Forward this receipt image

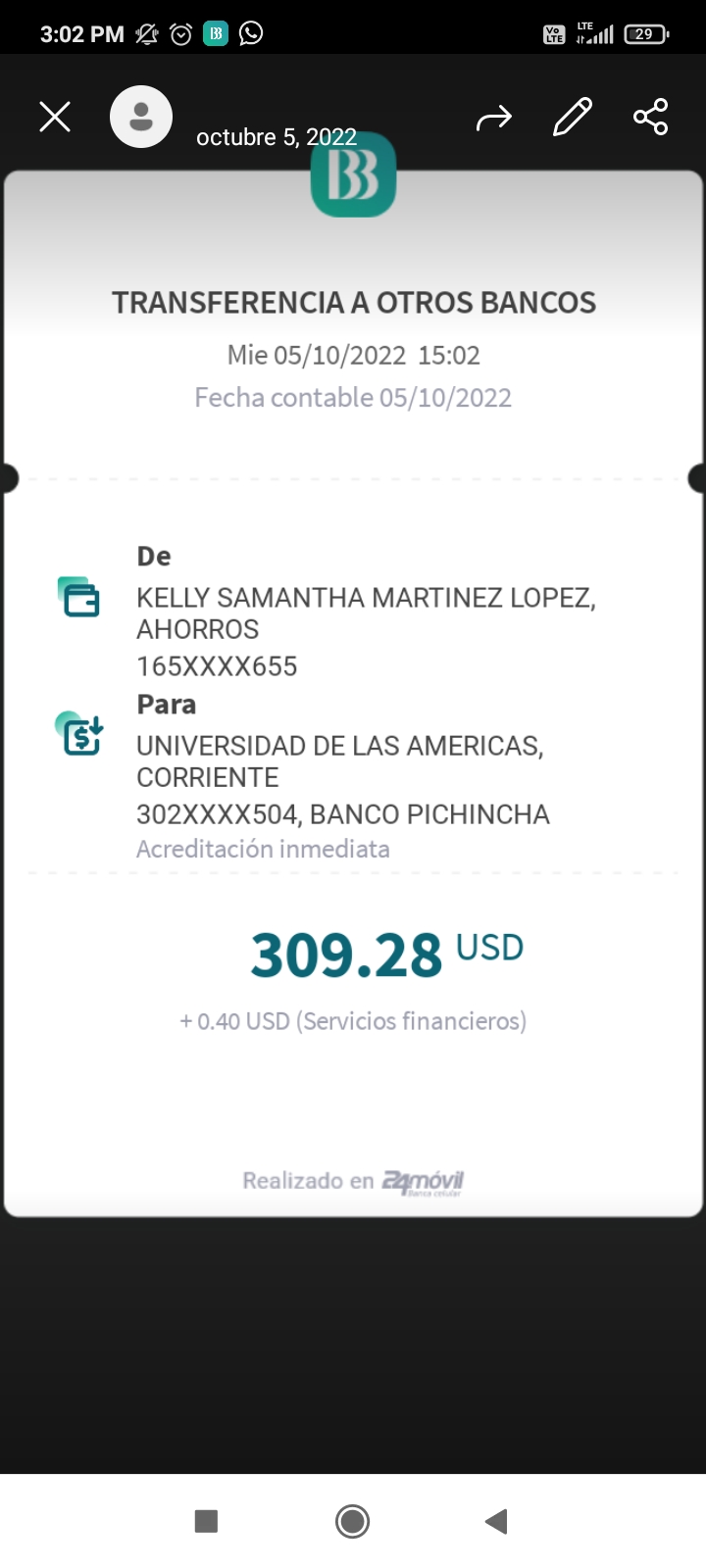[493, 118]
